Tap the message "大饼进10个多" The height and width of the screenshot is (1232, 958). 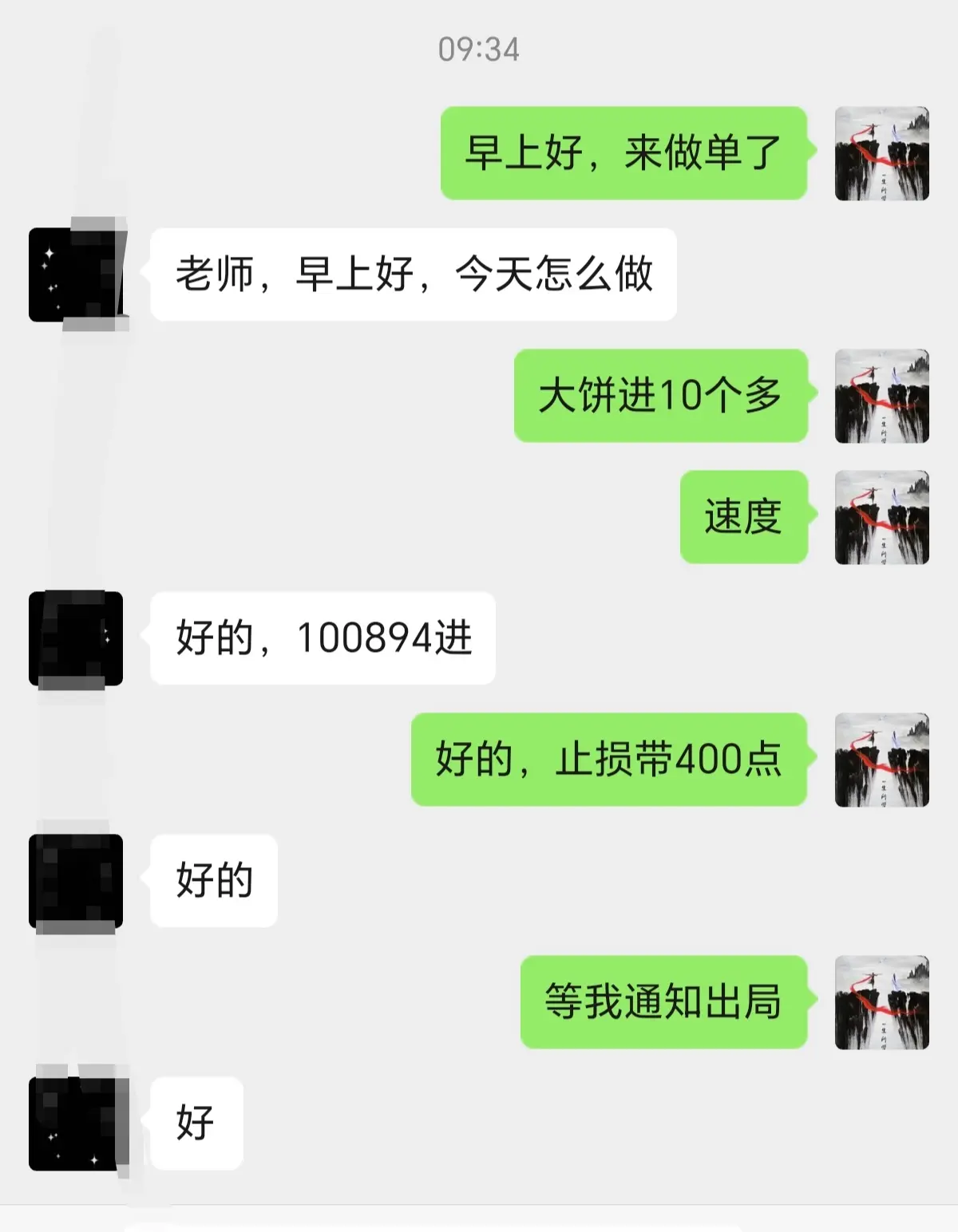663,397
